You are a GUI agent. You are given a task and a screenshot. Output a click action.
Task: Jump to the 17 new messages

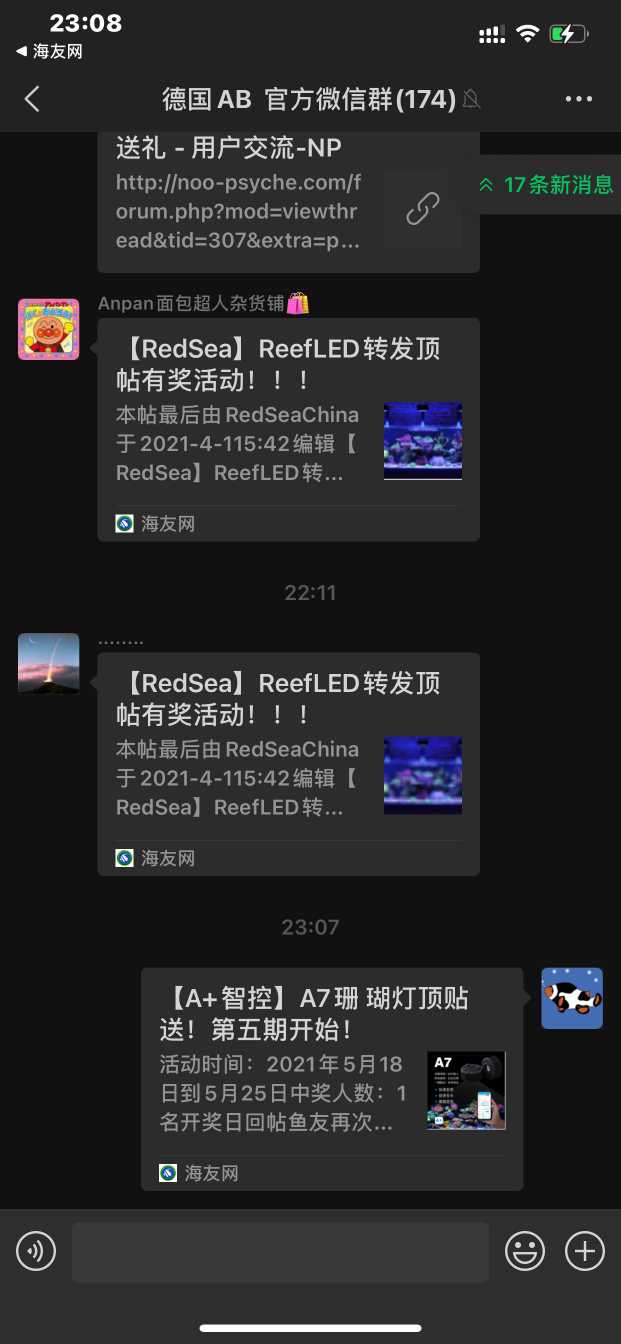[x=546, y=185]
